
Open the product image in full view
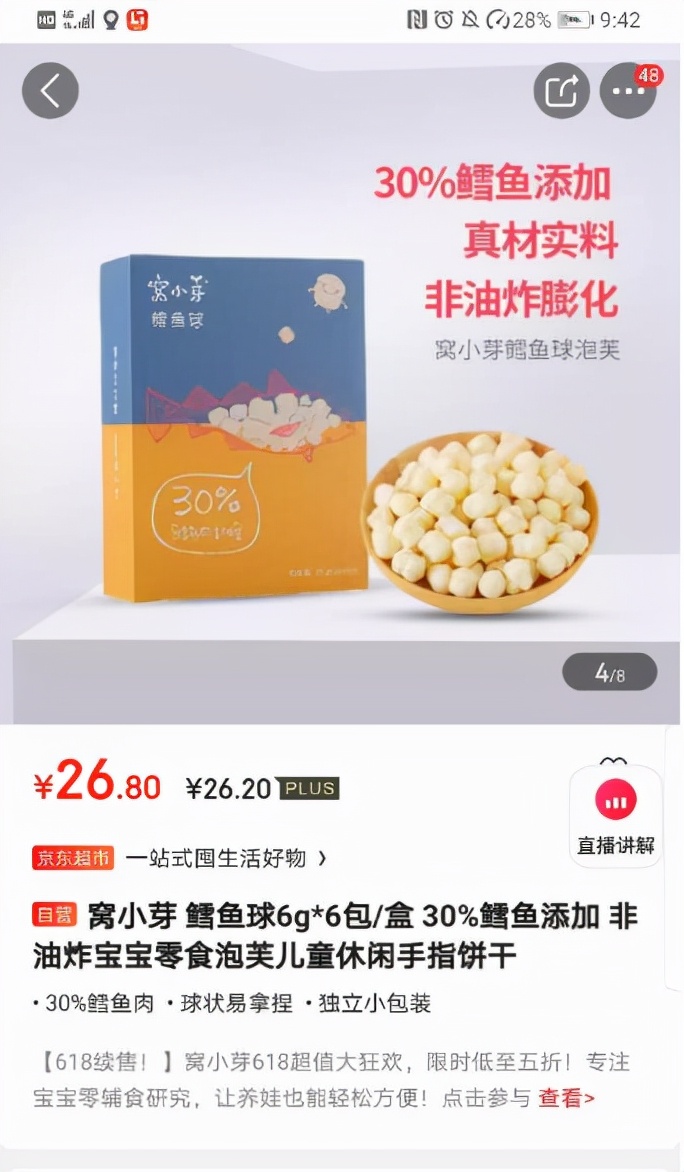click(x=340, y=400)
